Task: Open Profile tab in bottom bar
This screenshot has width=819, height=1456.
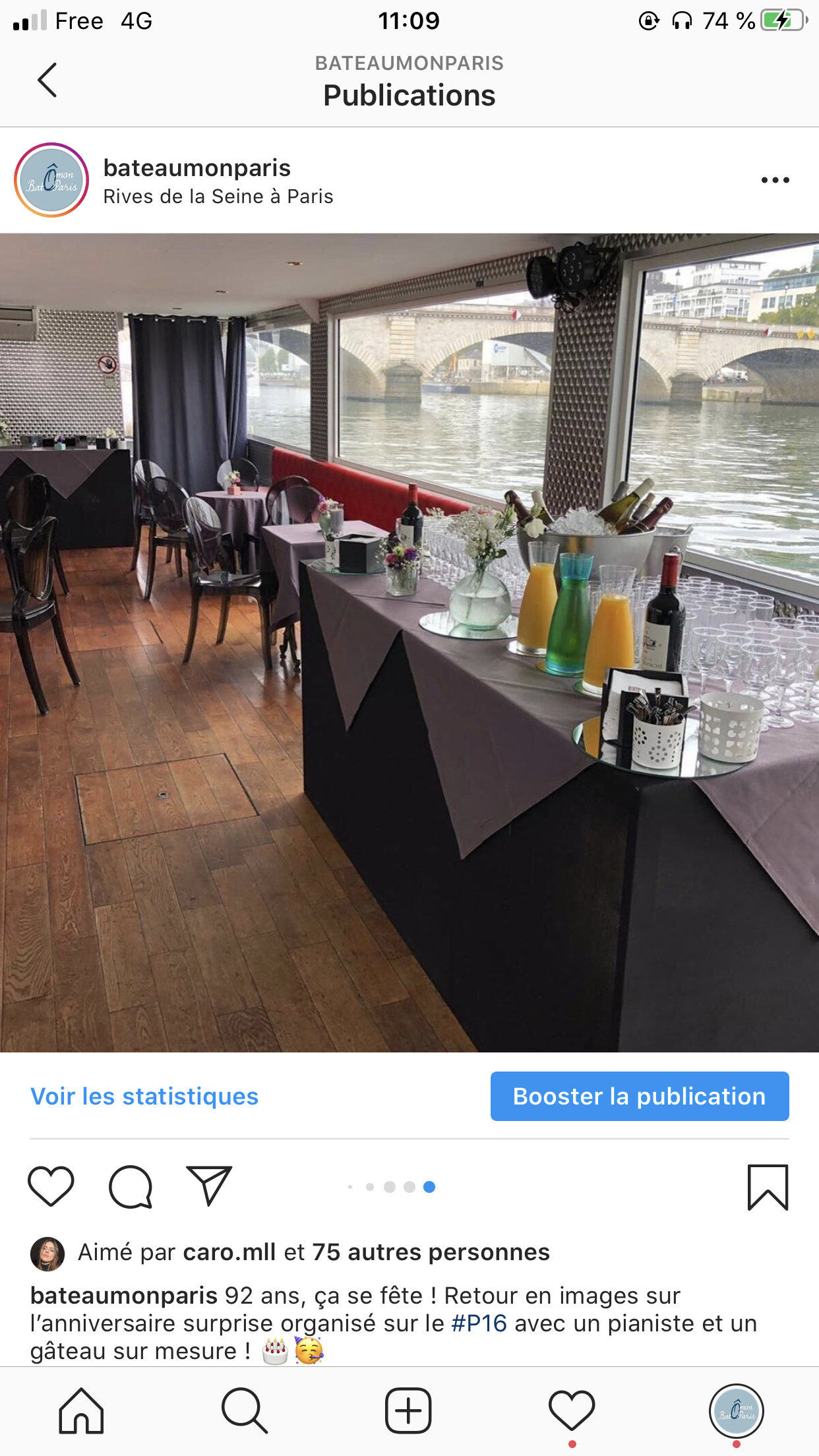Action: 736,1411
